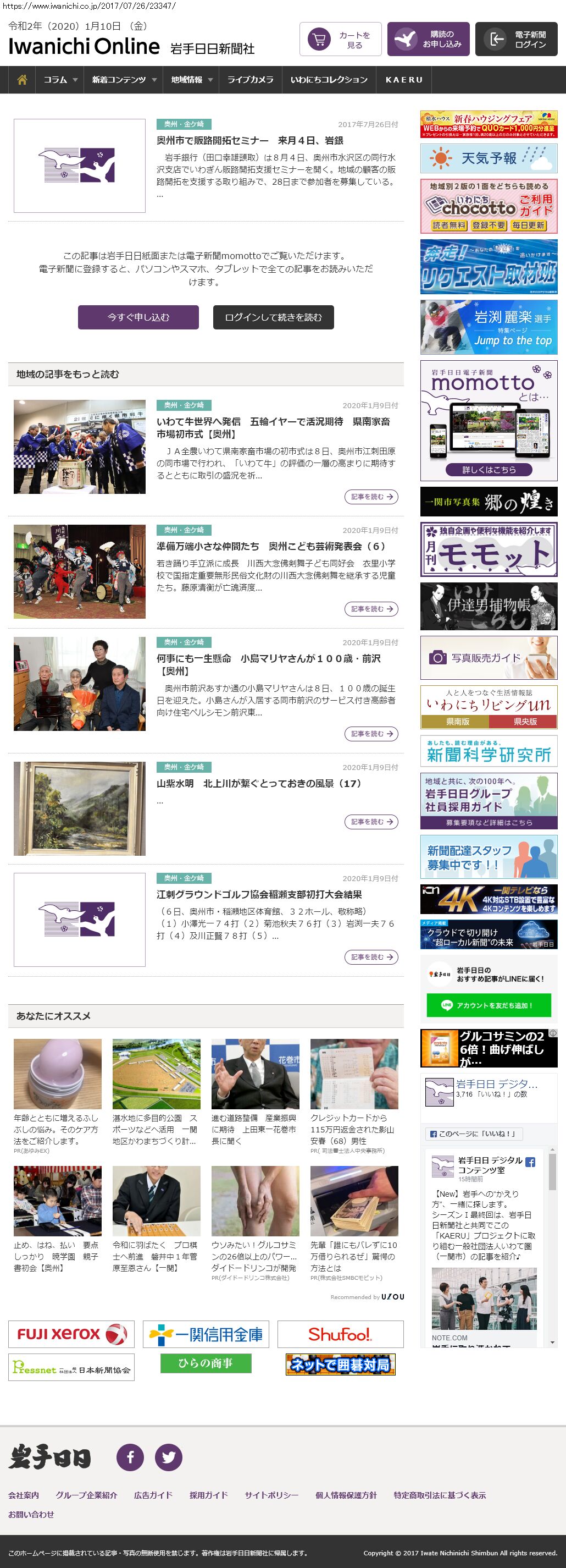The width and height of the screenshot is (566, 1568).
Task: Visit the Facebook page icon in footer
Action: point(130,1456)
